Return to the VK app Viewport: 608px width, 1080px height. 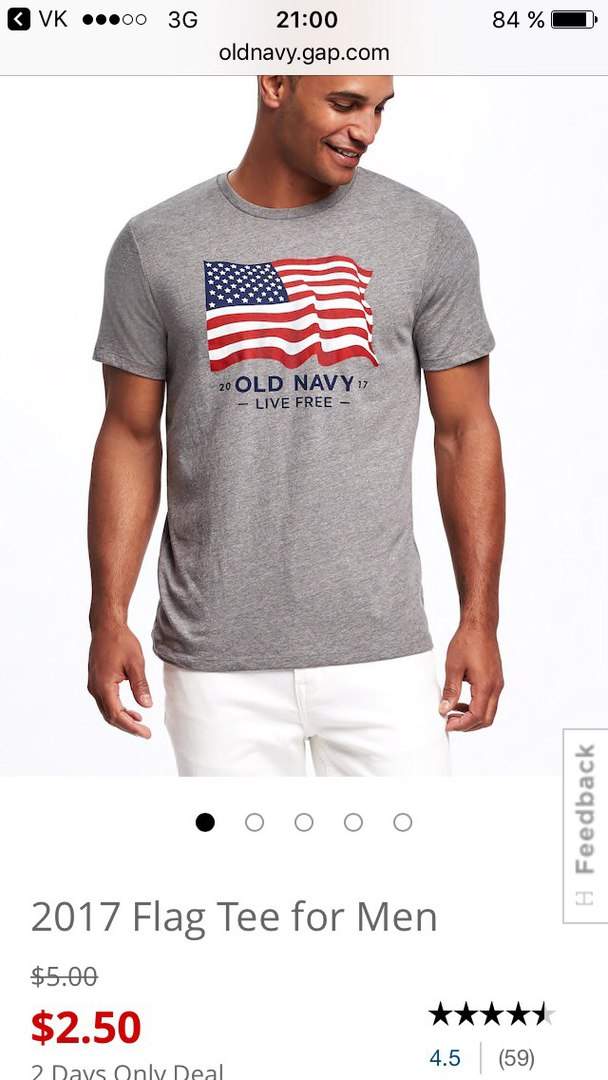coord(38,19)
